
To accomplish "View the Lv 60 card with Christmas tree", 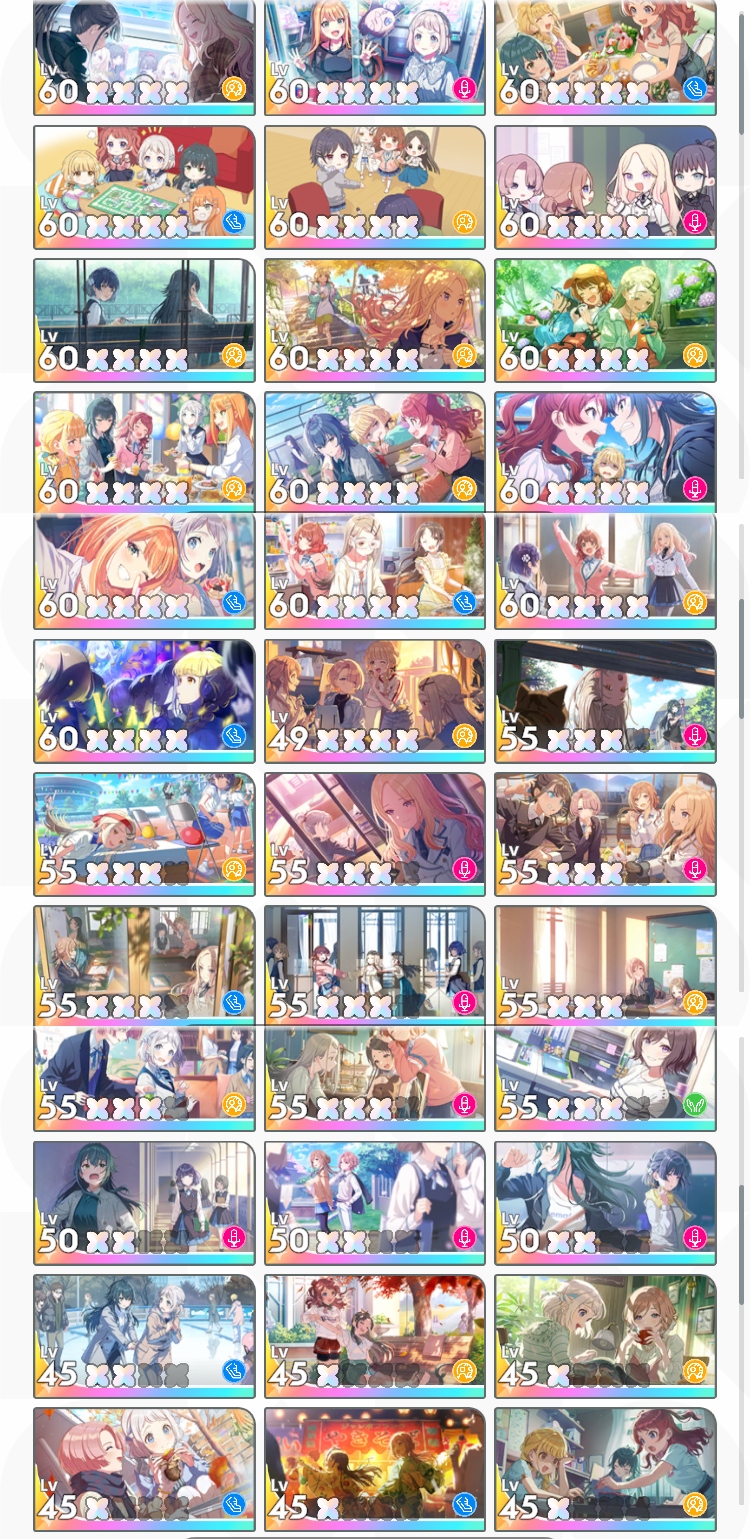I will [x=375, y=570].
